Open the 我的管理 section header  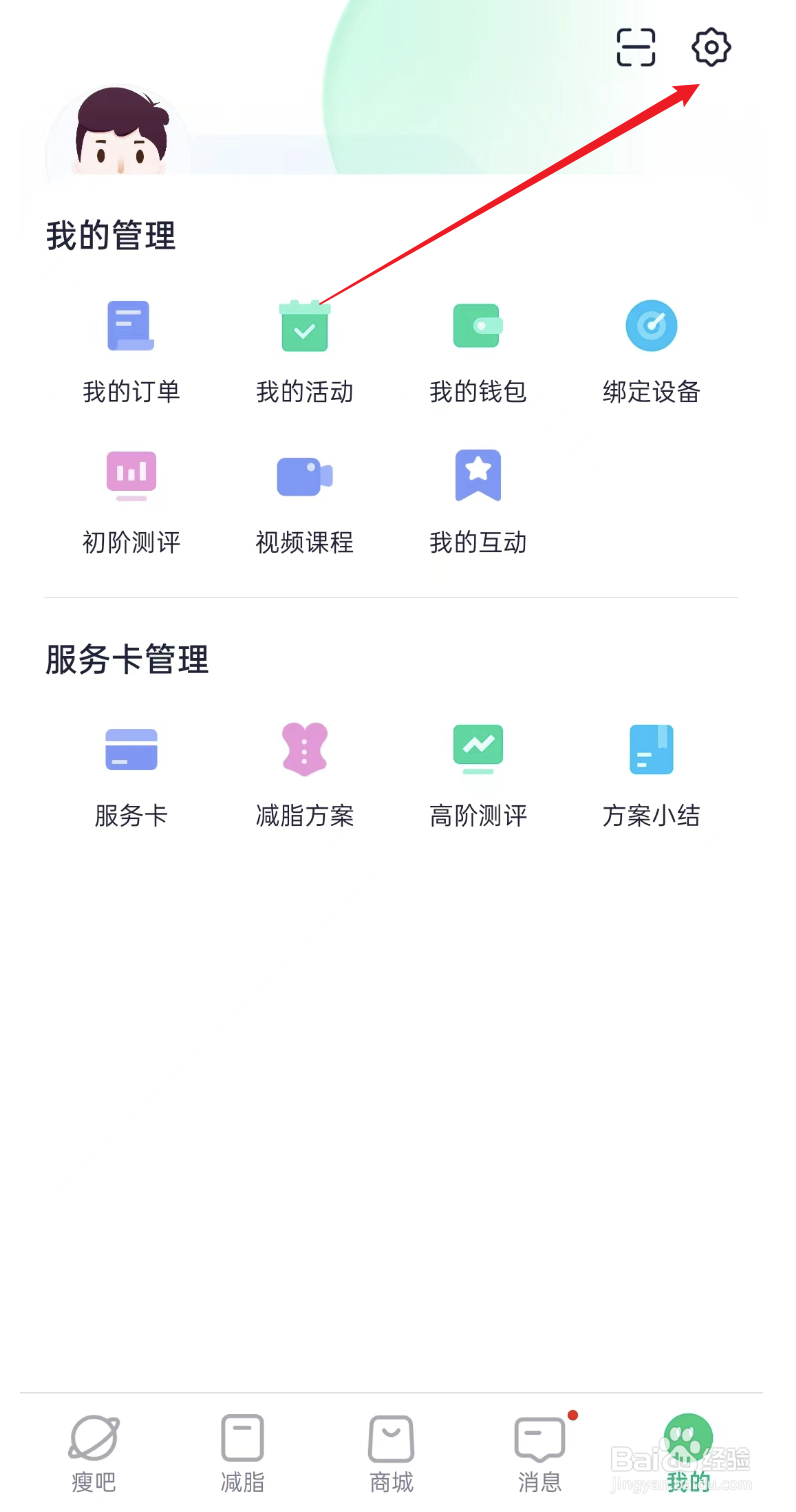[108, 237]
